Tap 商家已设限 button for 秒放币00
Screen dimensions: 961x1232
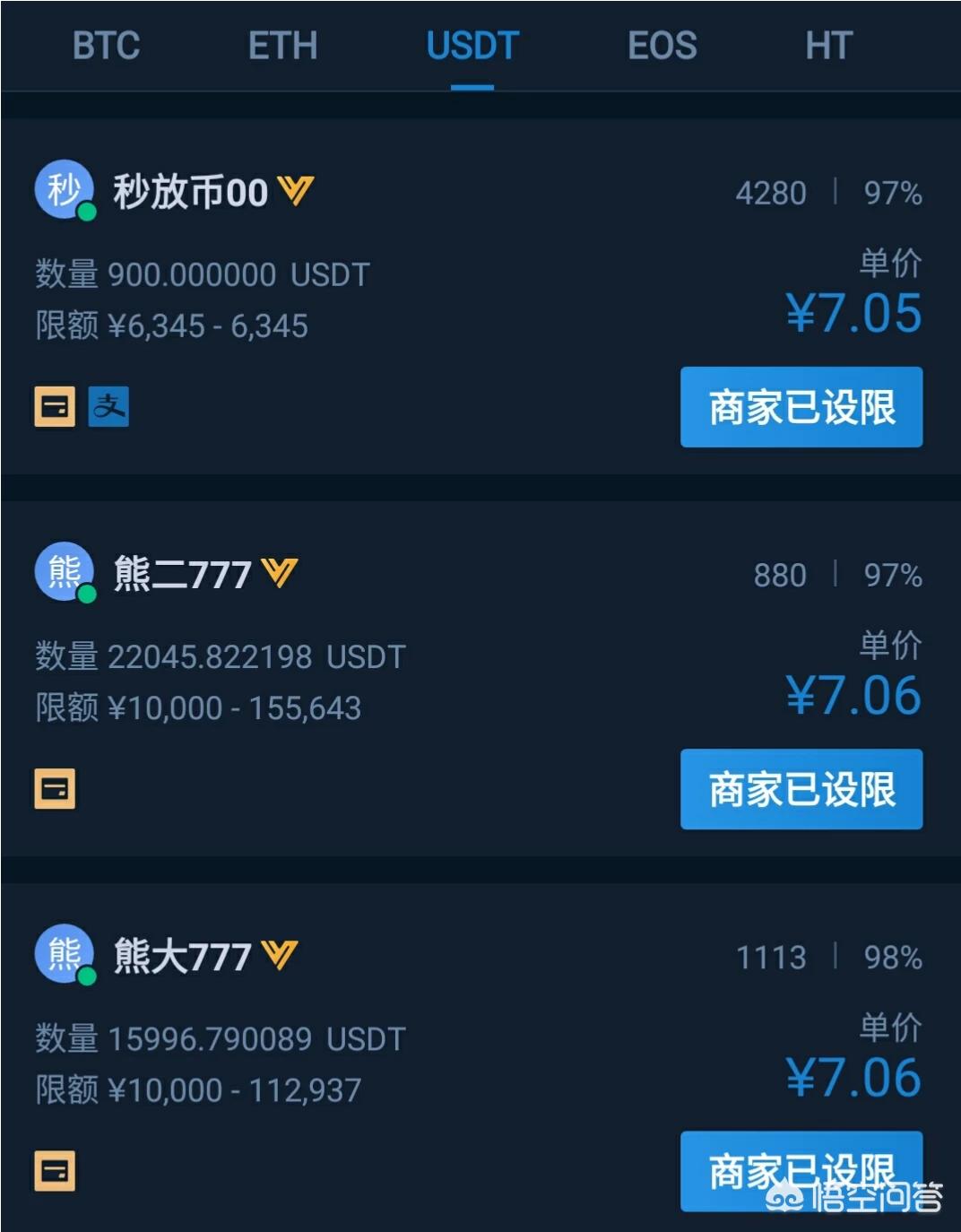[x=801, y=407]
